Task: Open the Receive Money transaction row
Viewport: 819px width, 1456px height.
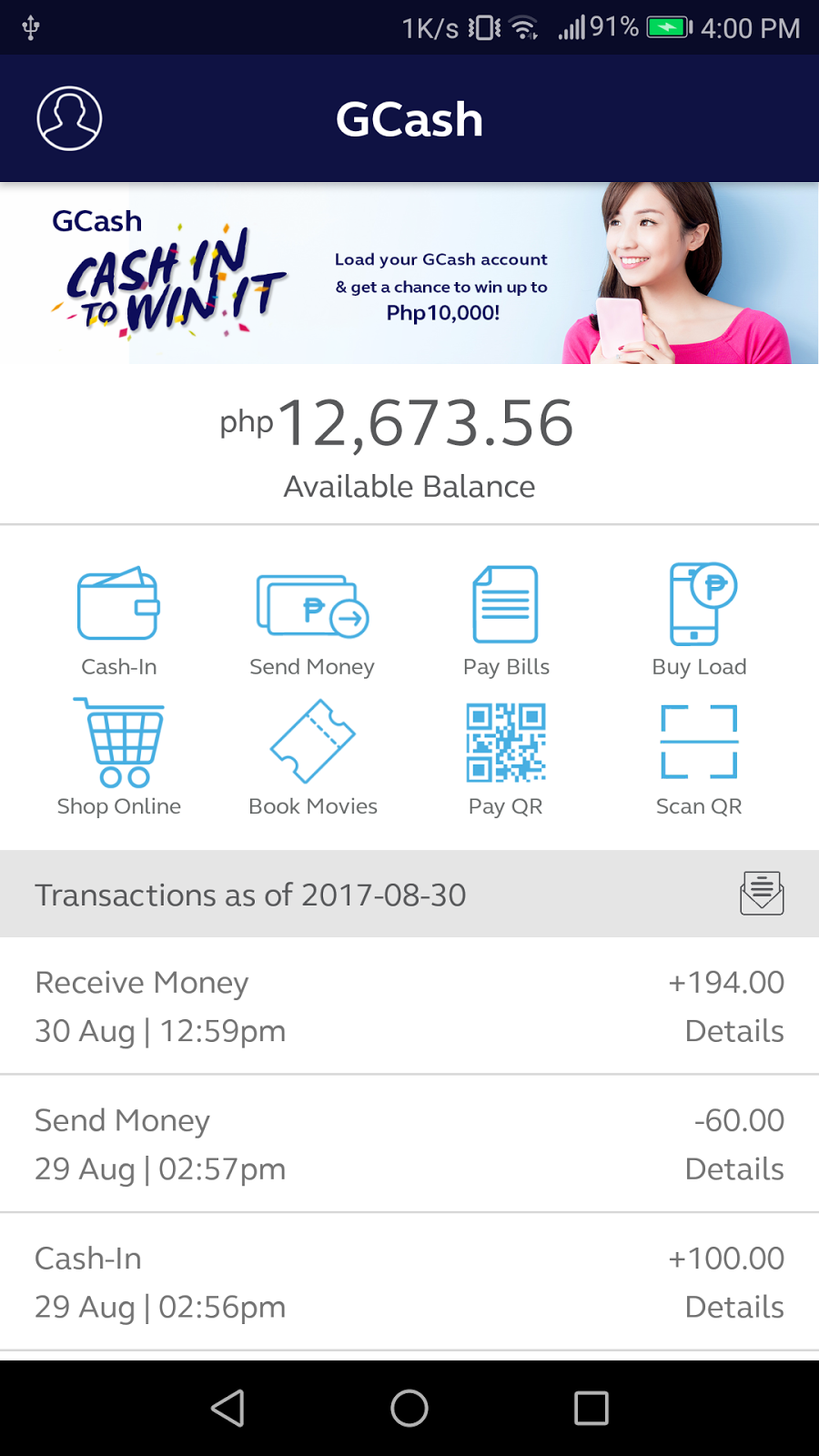Action: 141,982
